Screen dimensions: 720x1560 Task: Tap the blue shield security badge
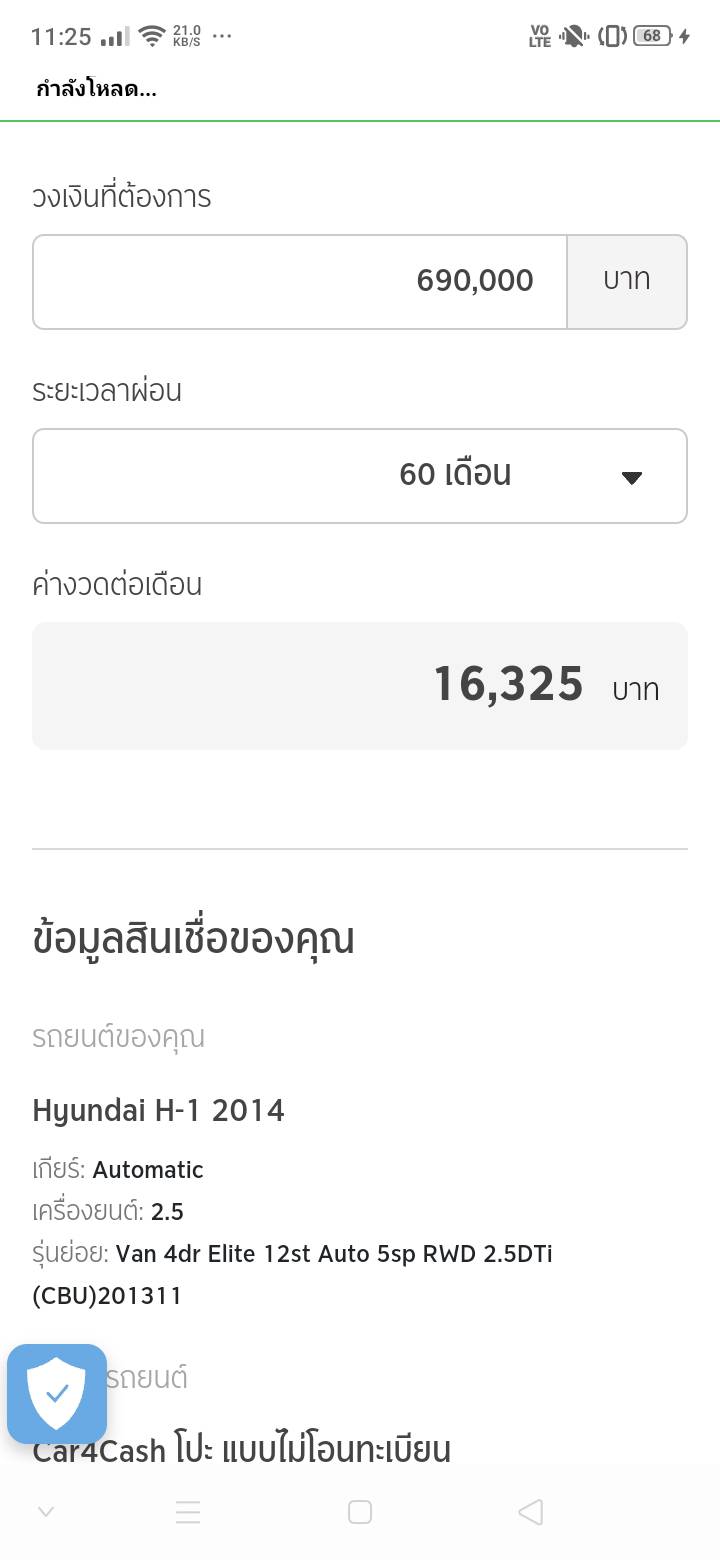point(57,1393)
